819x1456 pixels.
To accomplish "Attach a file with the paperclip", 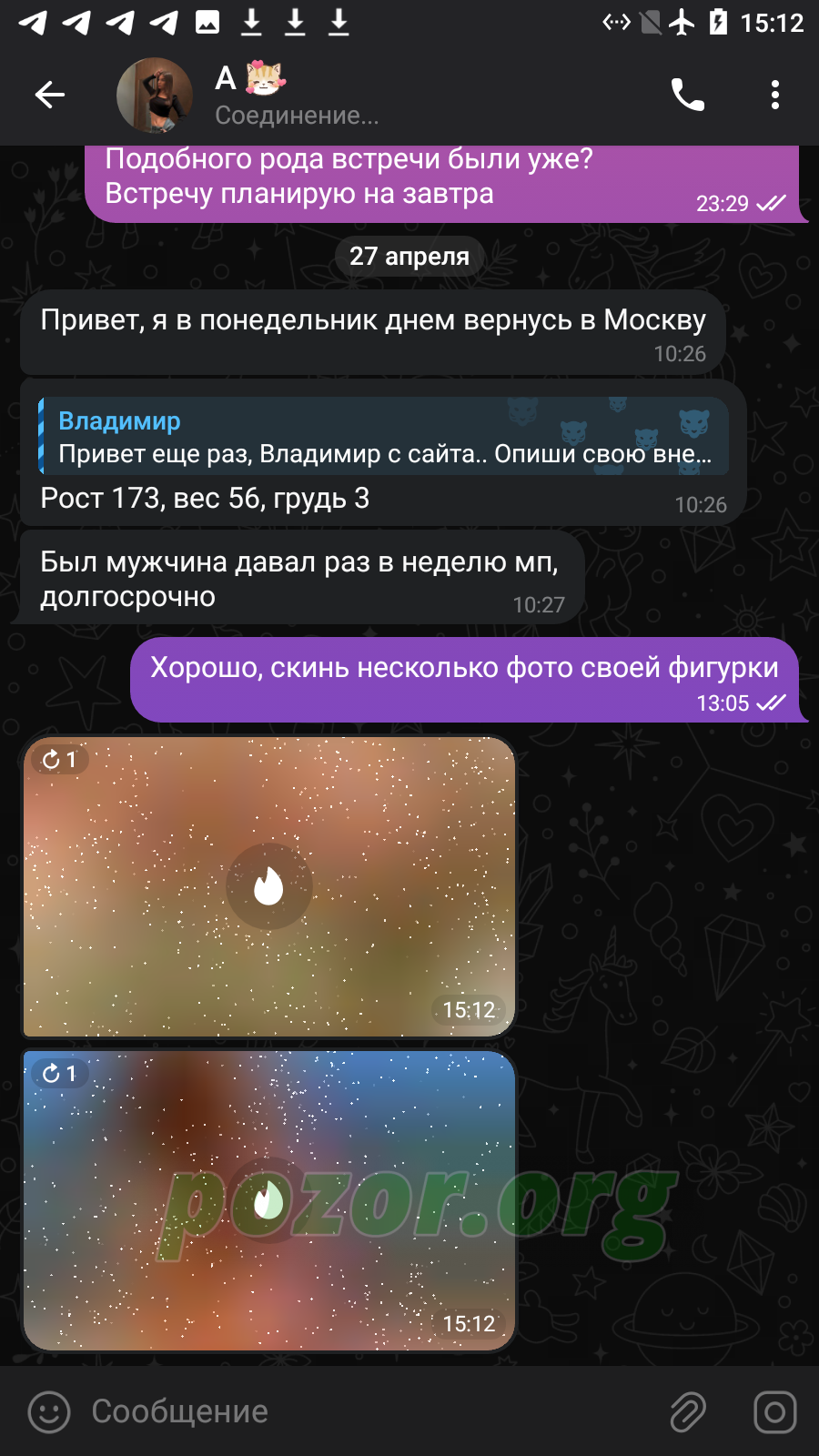I will pos(689,1412).
